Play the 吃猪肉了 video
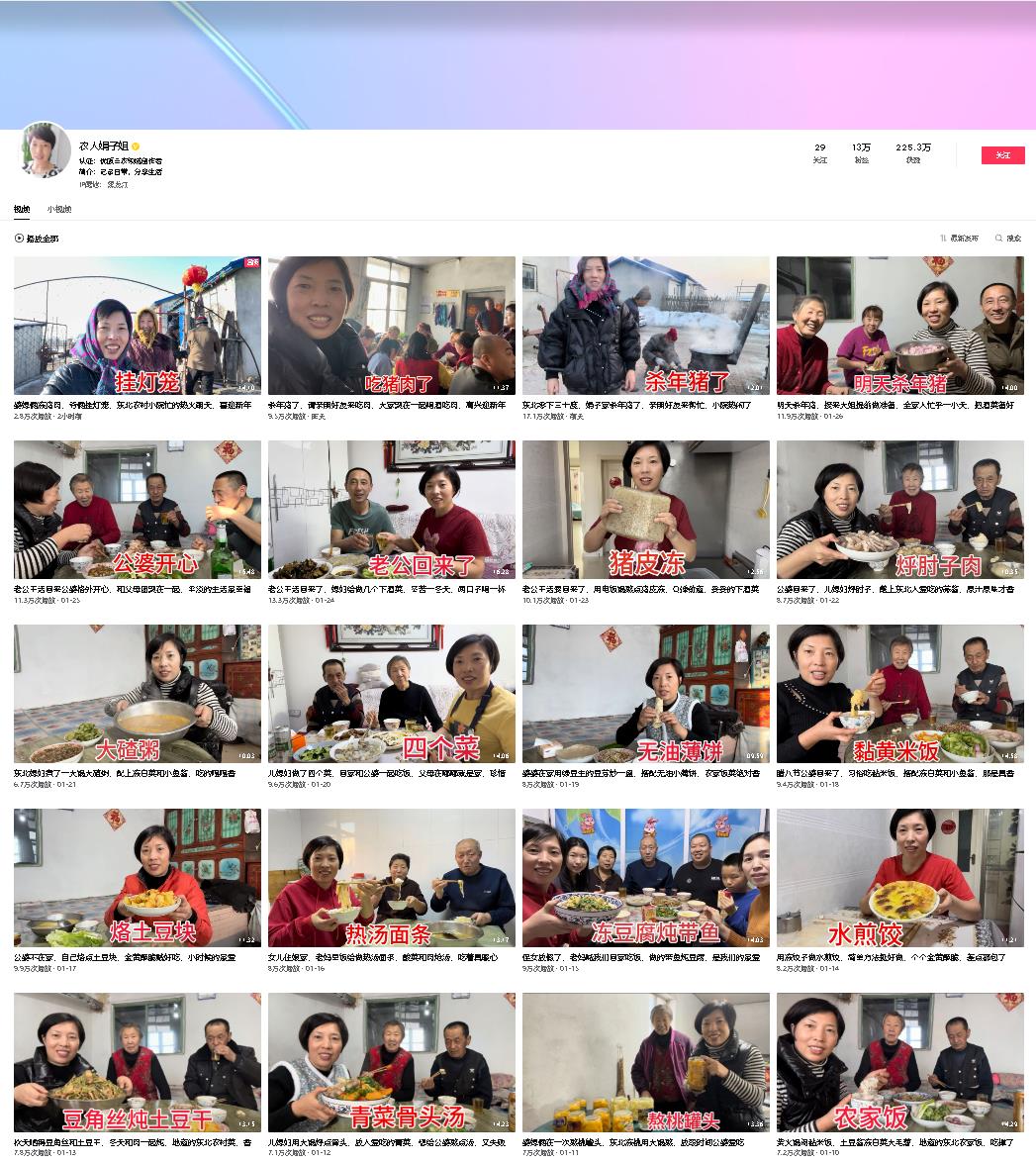The width and height of the screenshot is (1036, 1164). [x=391, y=326]
